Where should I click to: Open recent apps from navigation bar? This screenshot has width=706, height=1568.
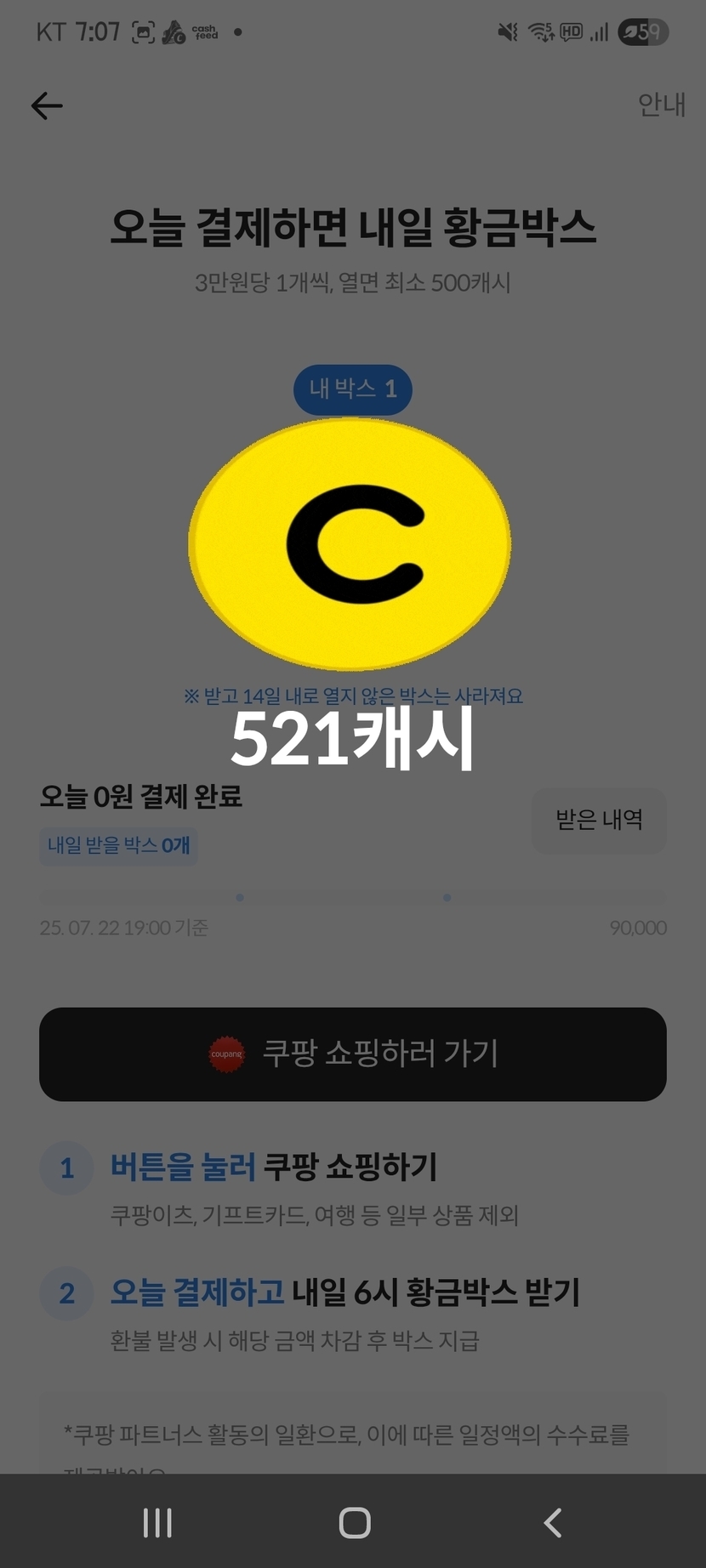point(157,1522)
